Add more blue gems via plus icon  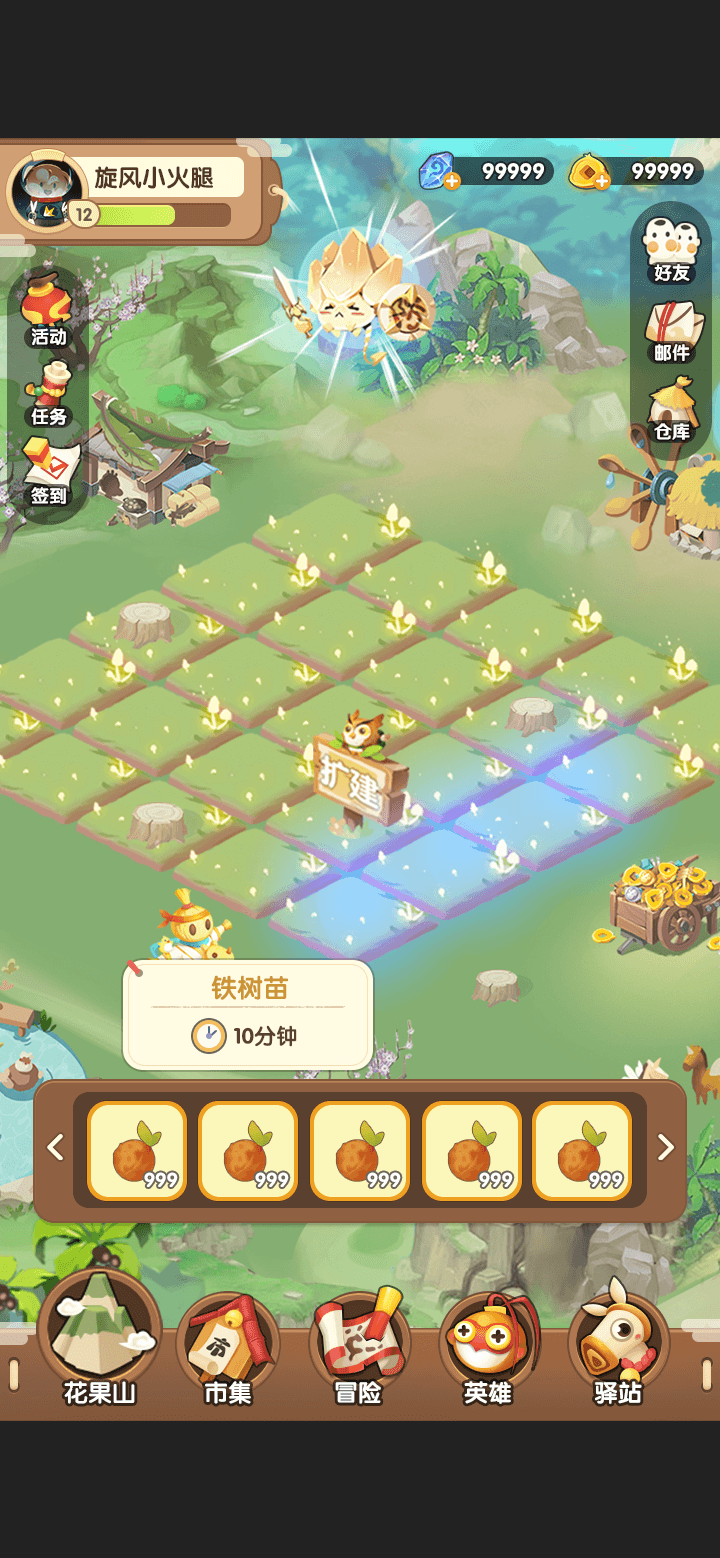(452, 180)
